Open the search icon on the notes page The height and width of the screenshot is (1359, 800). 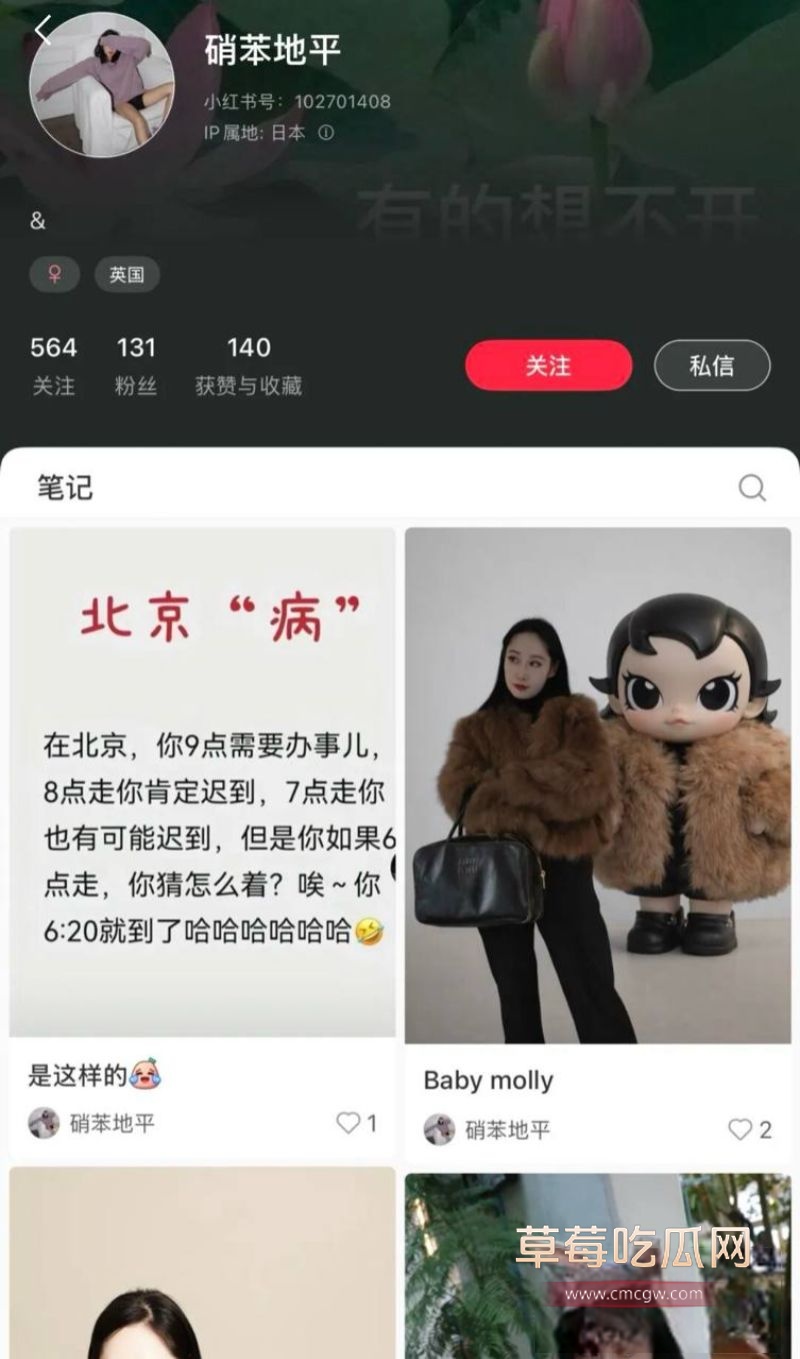point(750,487)
